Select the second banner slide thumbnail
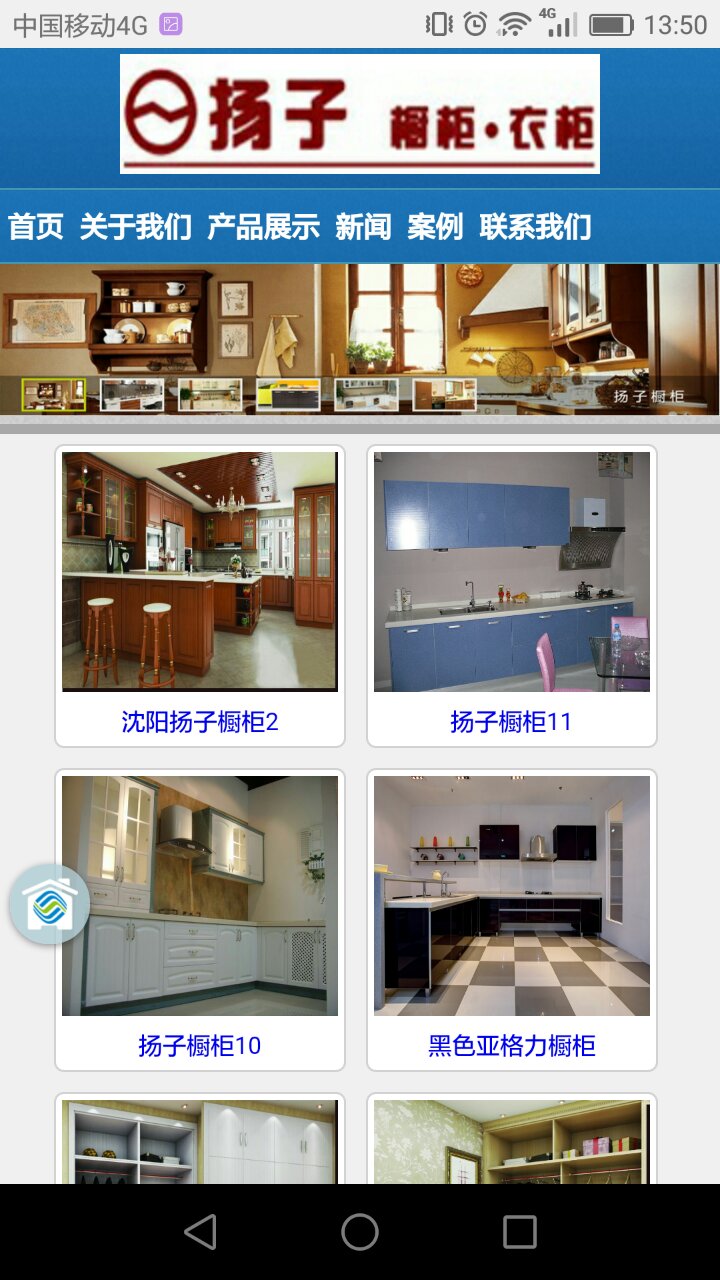The height and width of the screenshot is (1280, 720). click(x=132, y=395)
